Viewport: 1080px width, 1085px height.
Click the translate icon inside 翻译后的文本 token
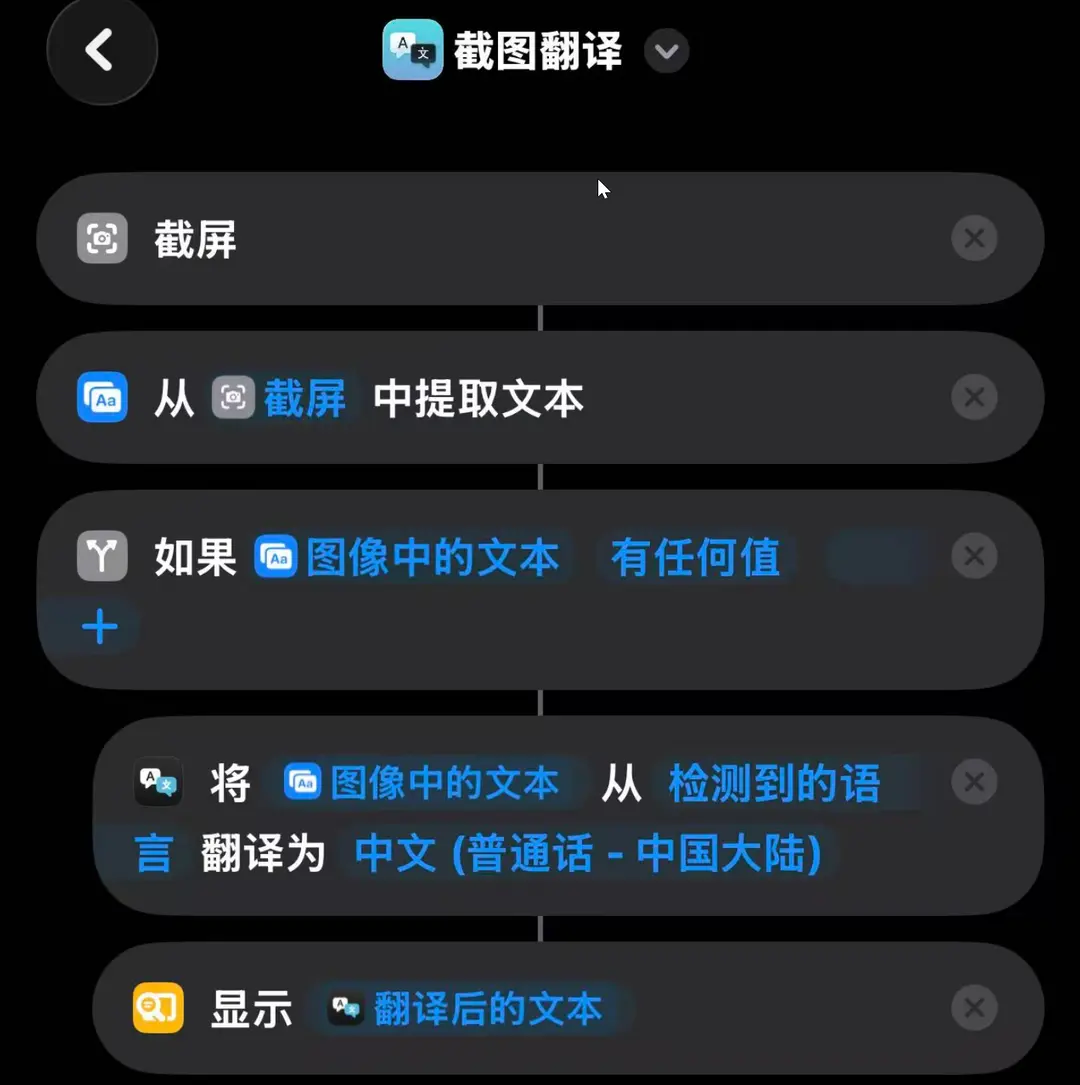(345, 1009)
